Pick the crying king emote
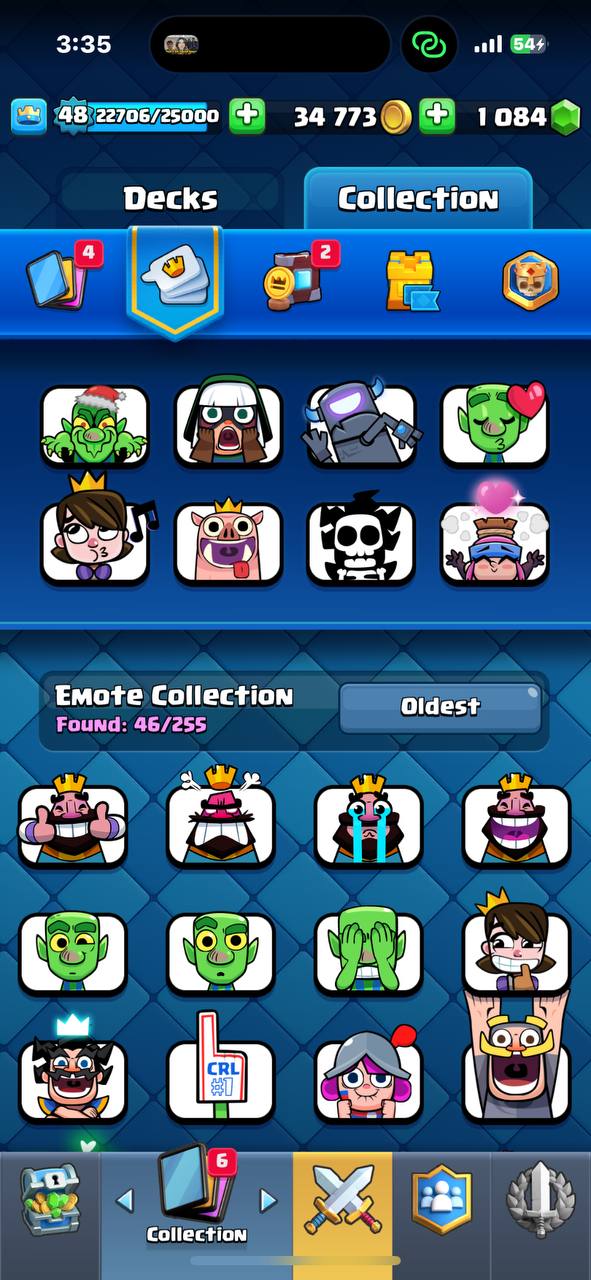 pyautogui.click(x=368, y=822)
